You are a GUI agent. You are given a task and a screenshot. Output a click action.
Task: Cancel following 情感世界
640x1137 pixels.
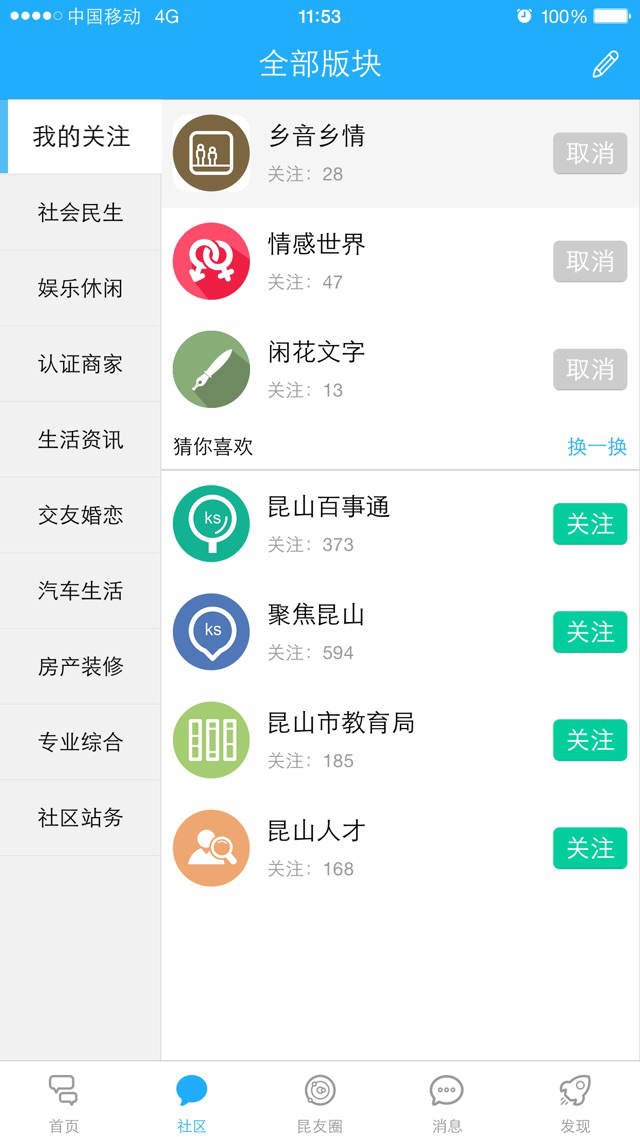(590, 262)
